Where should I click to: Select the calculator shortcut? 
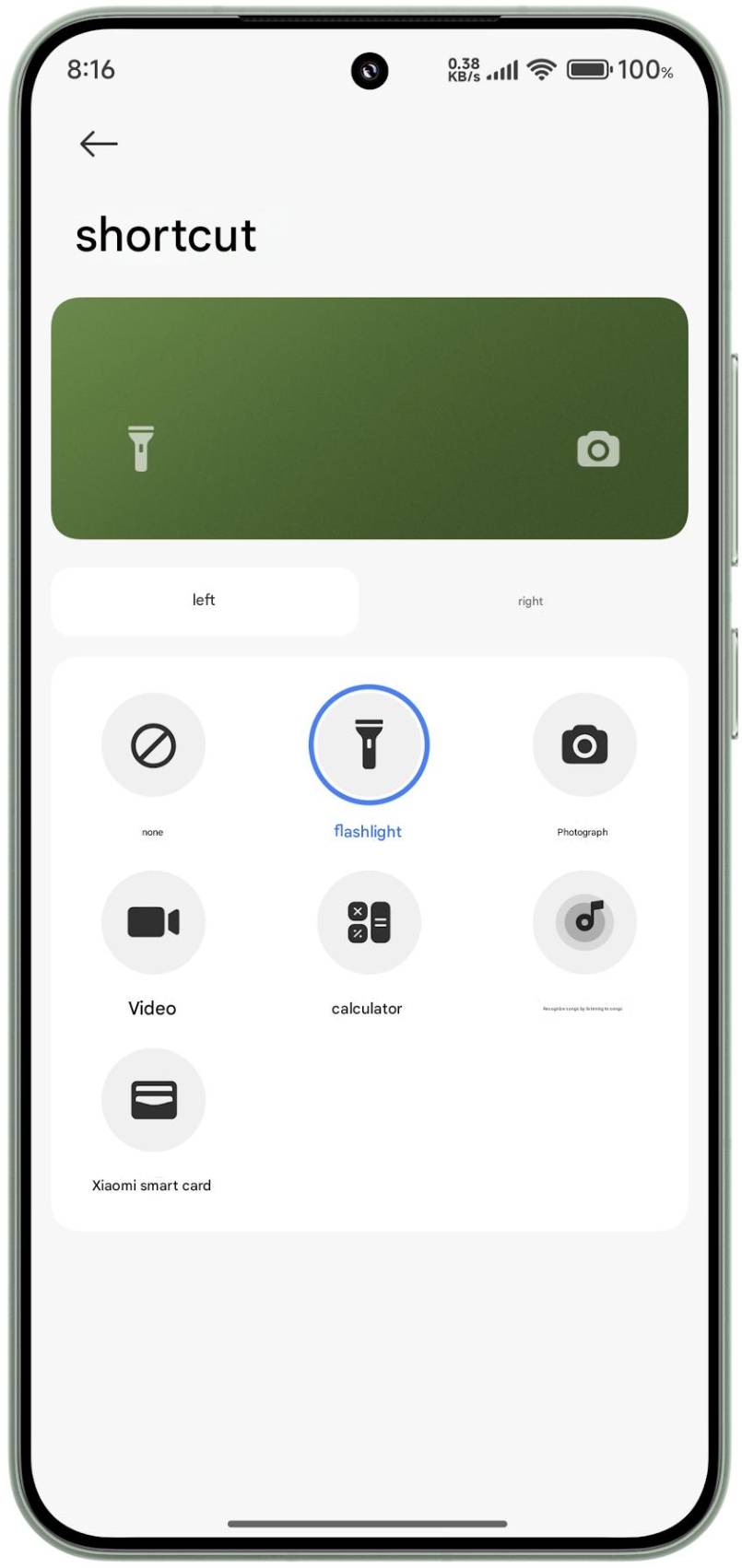pos(369,922)
